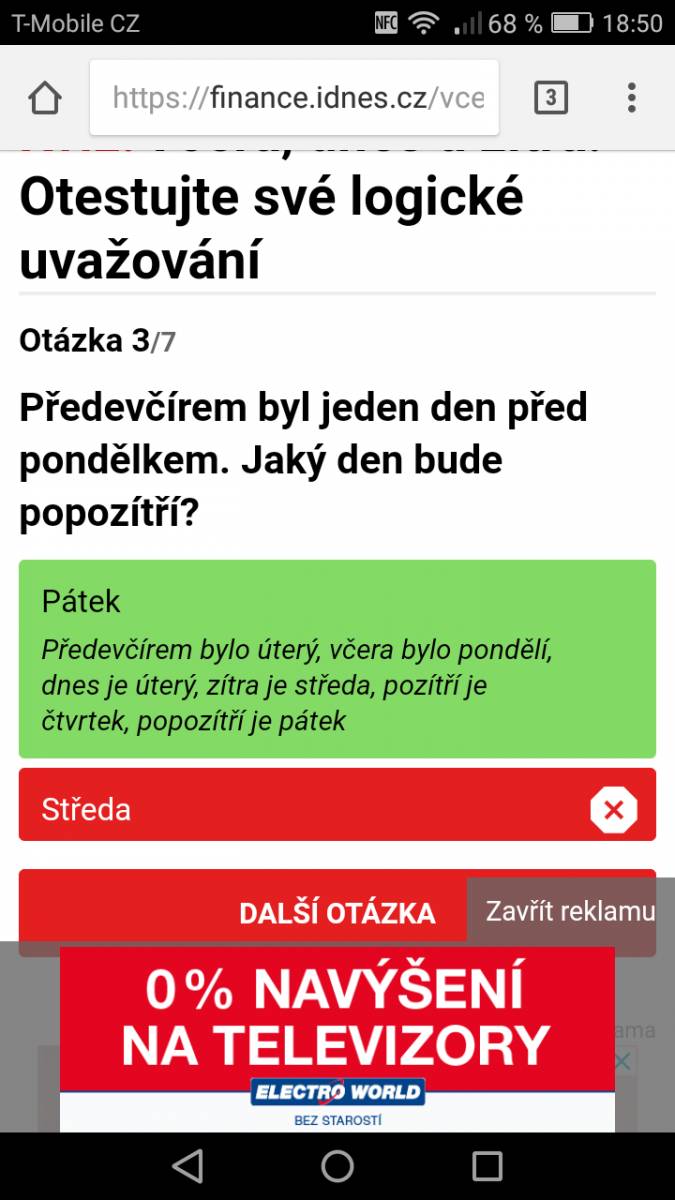Tap the finance.idnes.cz address bar
This screenshot has width=675, height=1200.
[x=294, y=98]
